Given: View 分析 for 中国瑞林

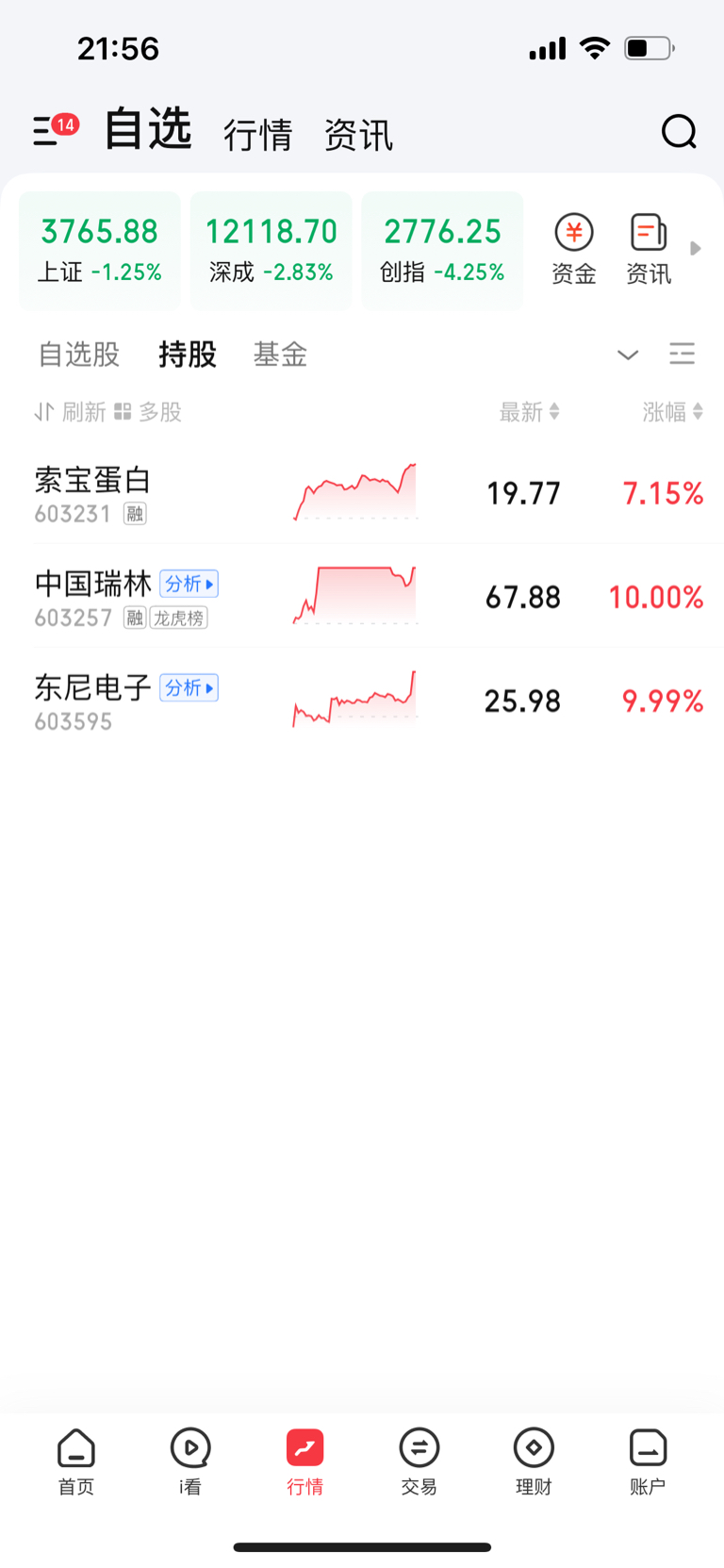Looking at the screenshot, I should click(x=189, y=584).
